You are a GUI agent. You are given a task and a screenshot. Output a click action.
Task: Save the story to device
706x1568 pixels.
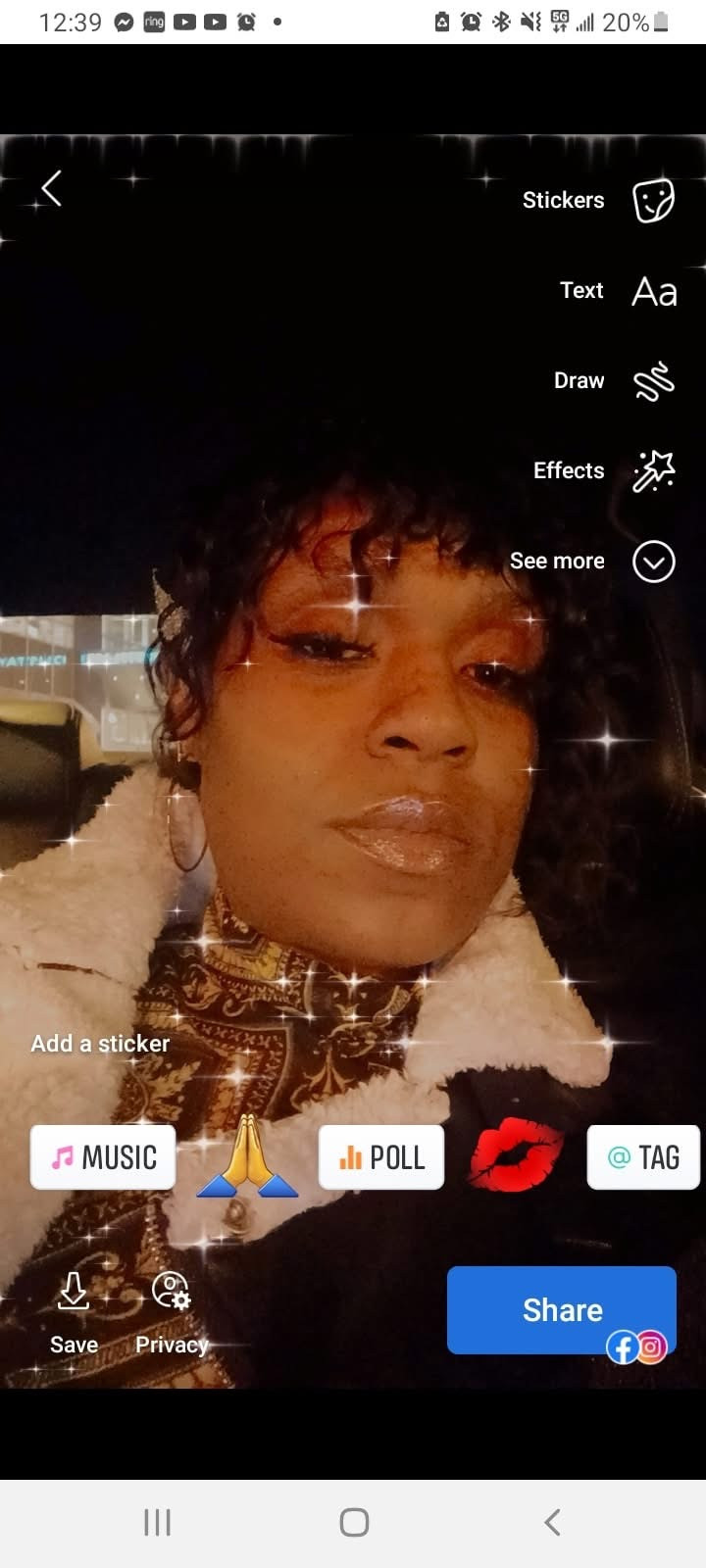coord(74,1311)
